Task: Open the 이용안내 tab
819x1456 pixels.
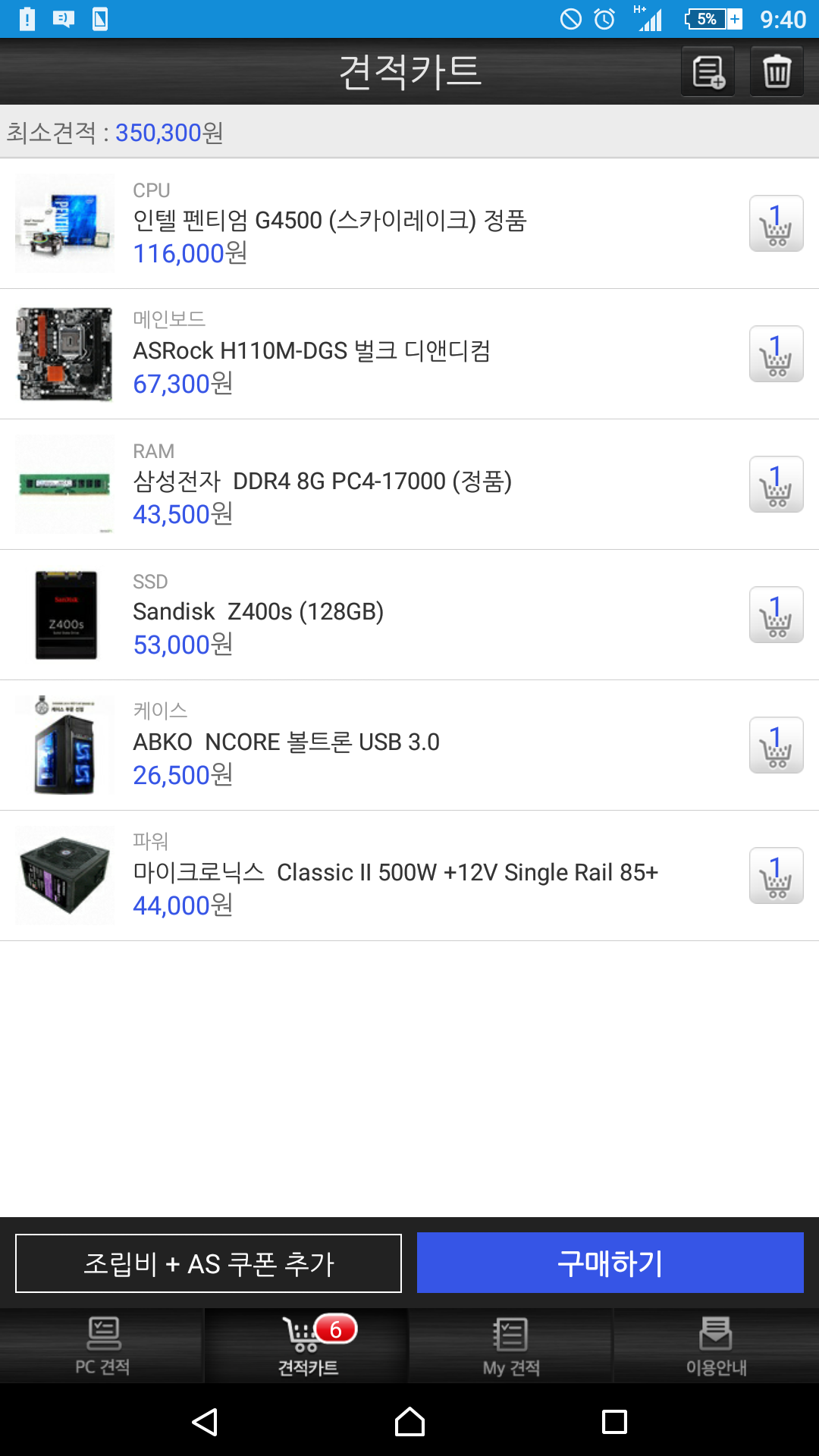Action: coord(716,1346)
